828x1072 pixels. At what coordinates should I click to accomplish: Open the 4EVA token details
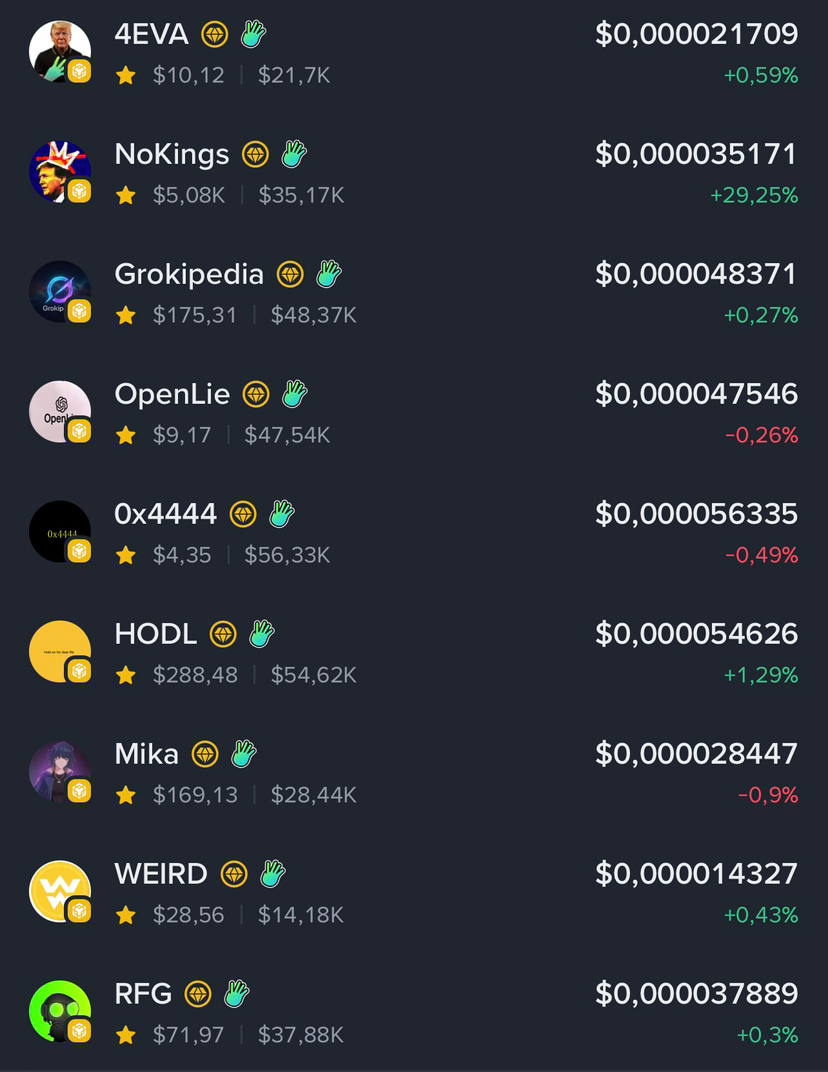[x=151, y=35]
